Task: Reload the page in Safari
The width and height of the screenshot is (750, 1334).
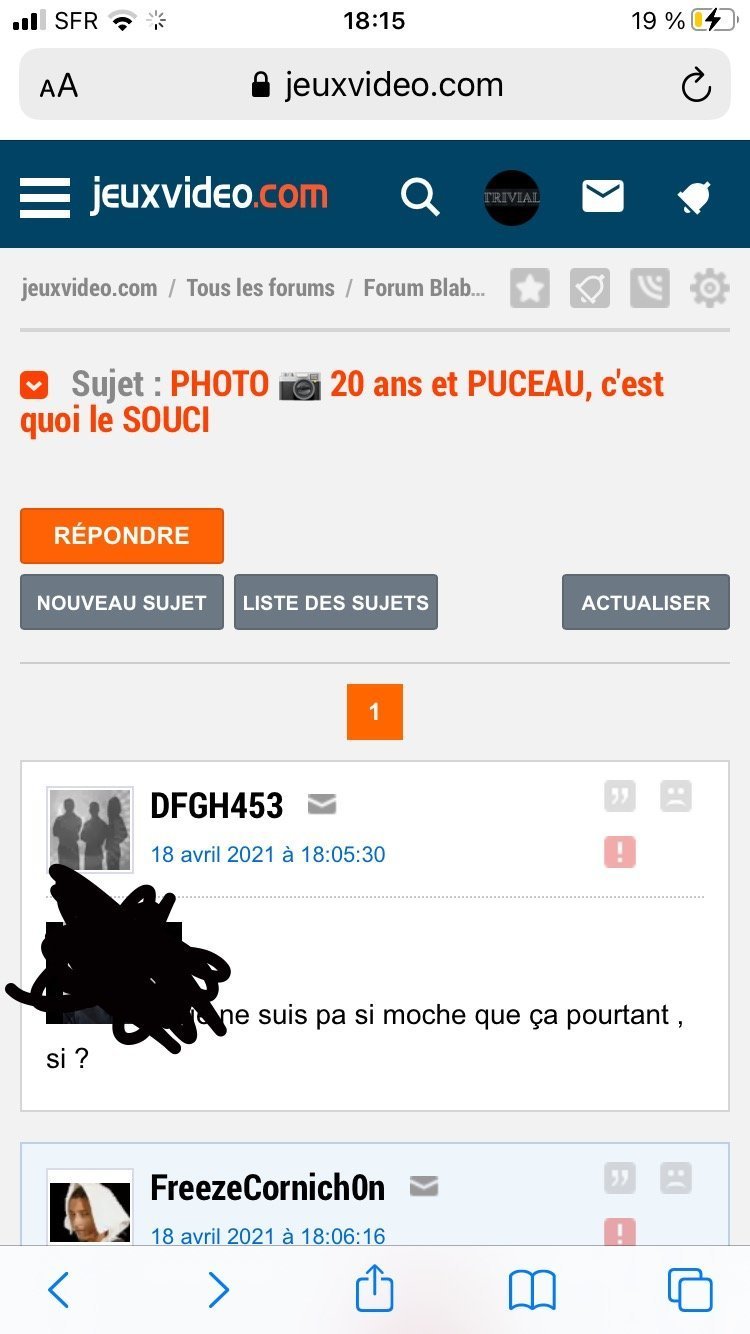Action: (x=696, y=85)
